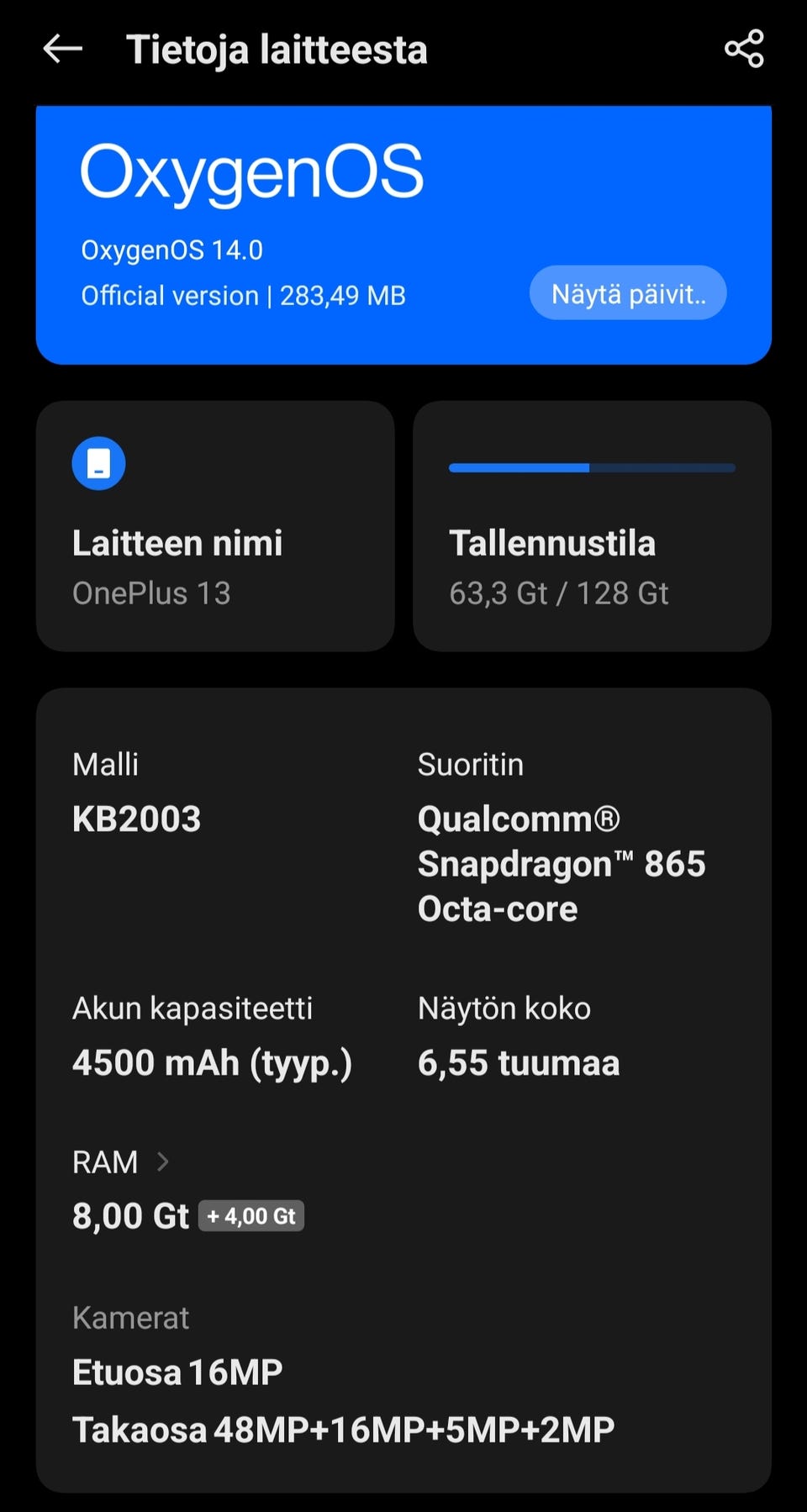Tap the OnePlus 13 device name text
Image resolution: width=807 pixels, height=1512 pixels.
pos(151,593)
